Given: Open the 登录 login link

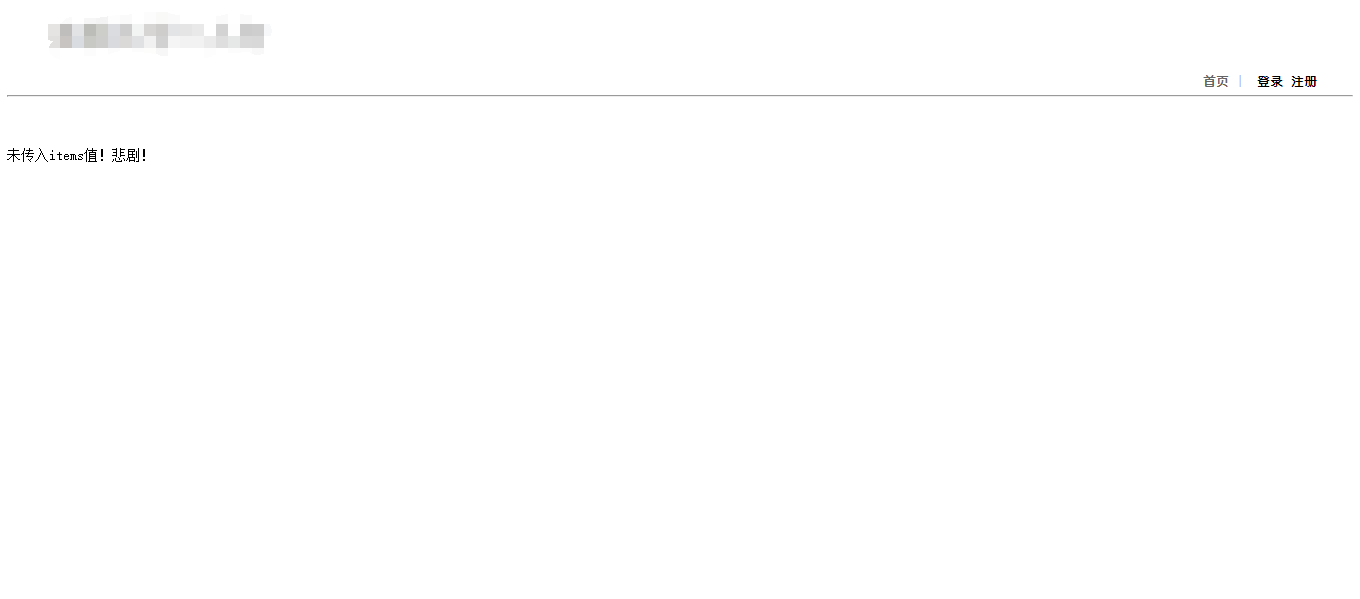Looking at the screenshot, I should pos(1269,82).
